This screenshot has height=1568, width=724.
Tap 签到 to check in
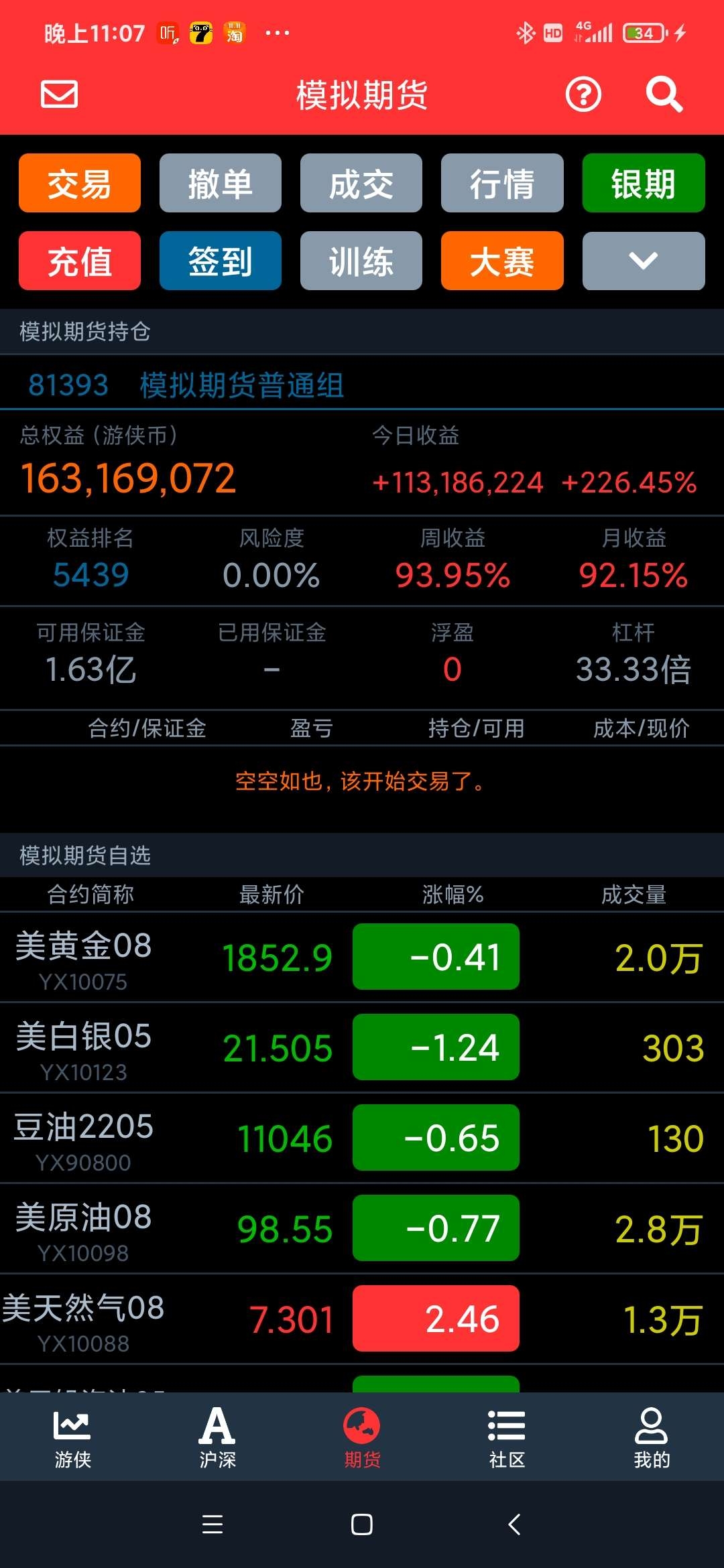(x=221, y=261)
